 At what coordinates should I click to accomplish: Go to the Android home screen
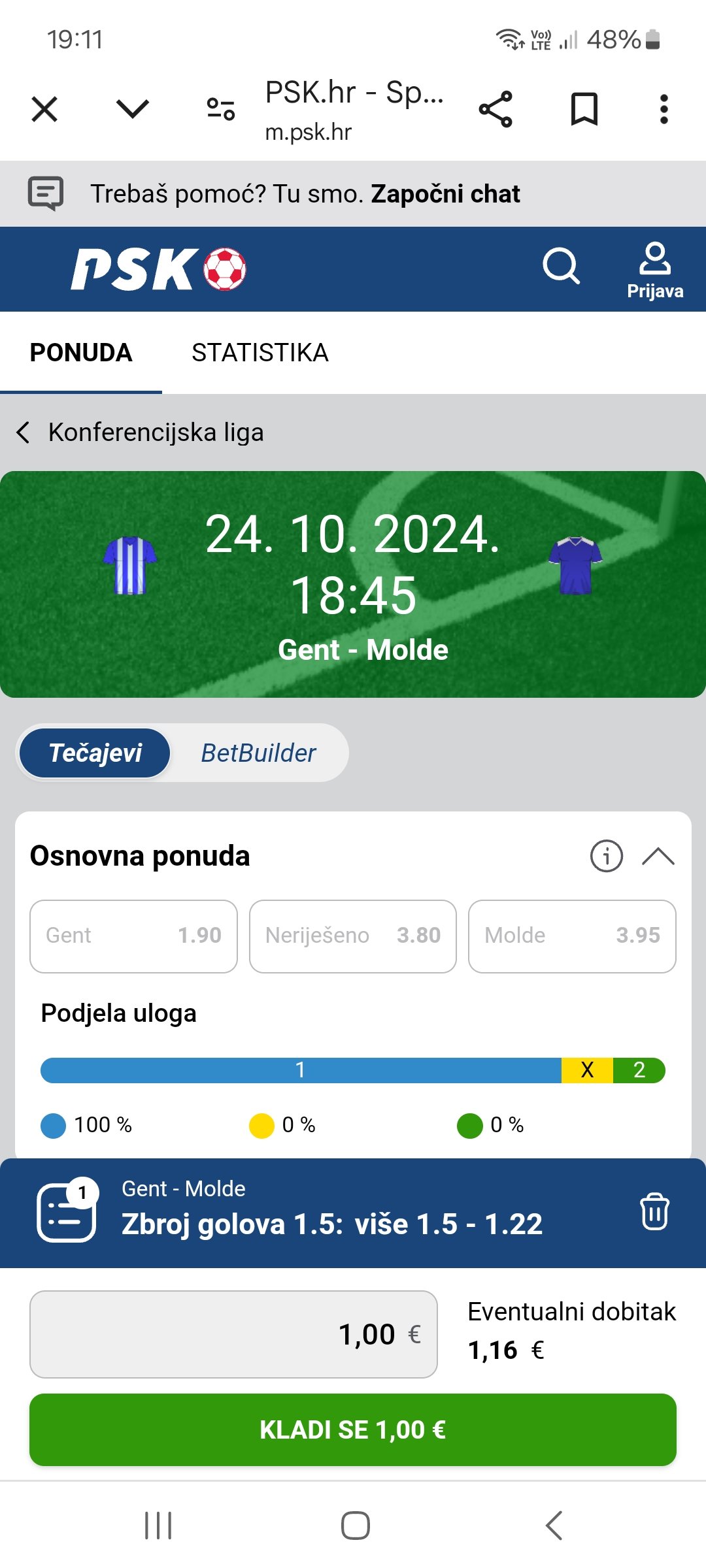click(x=355, y=1526)
